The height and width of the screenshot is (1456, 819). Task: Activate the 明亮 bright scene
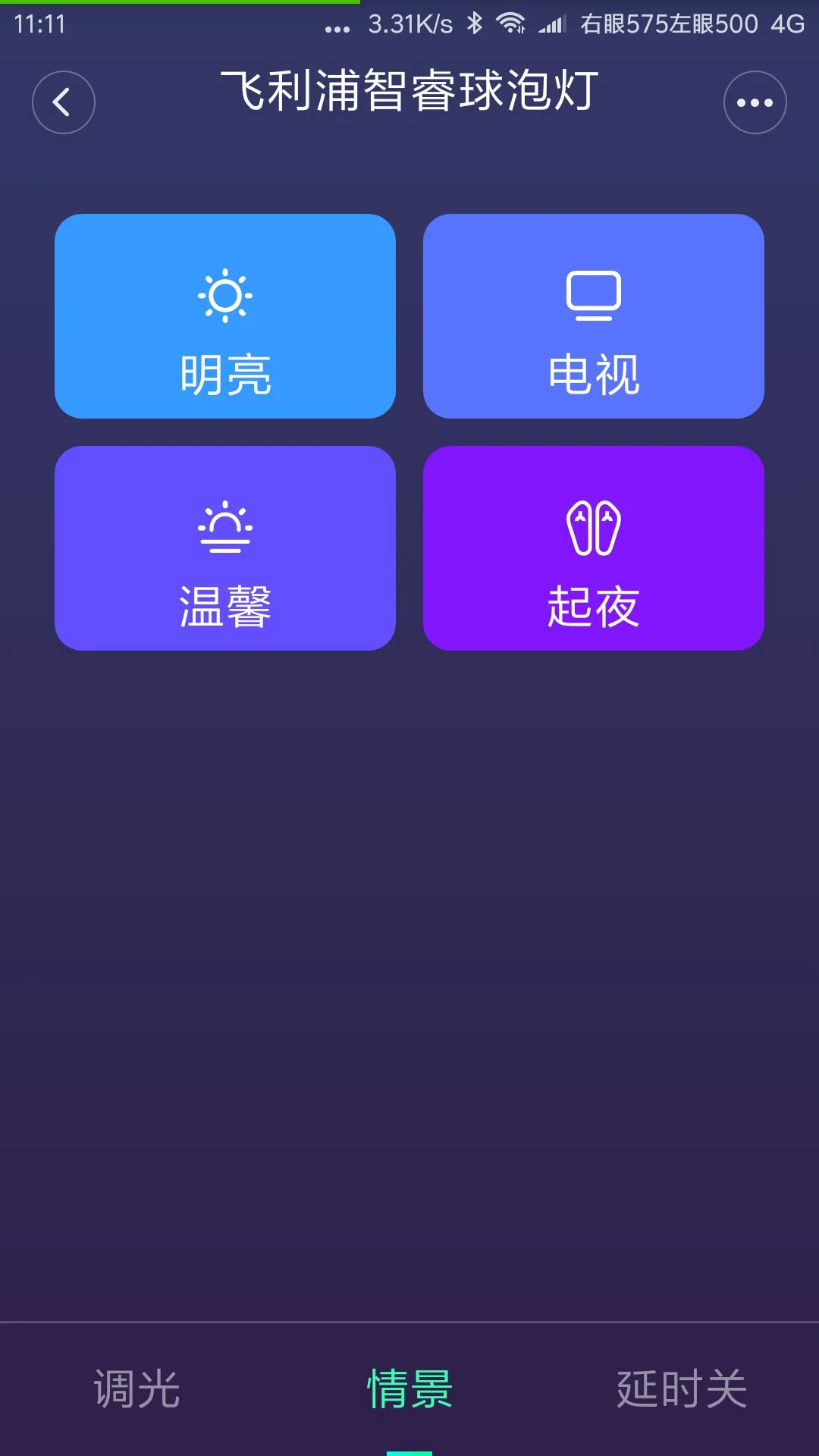[225, 316]
